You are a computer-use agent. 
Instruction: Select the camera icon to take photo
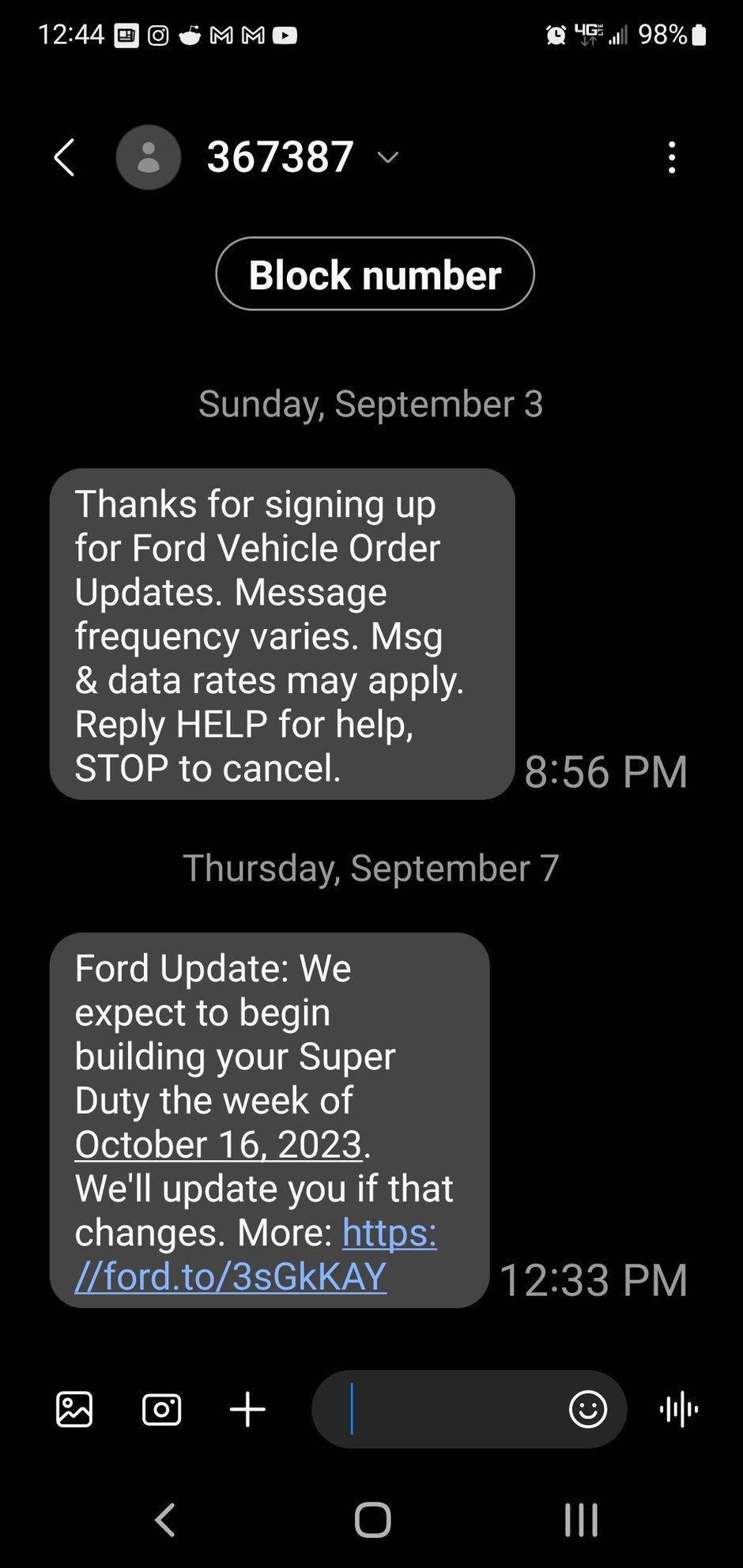pyautogui.click(x=161, y=1408)
